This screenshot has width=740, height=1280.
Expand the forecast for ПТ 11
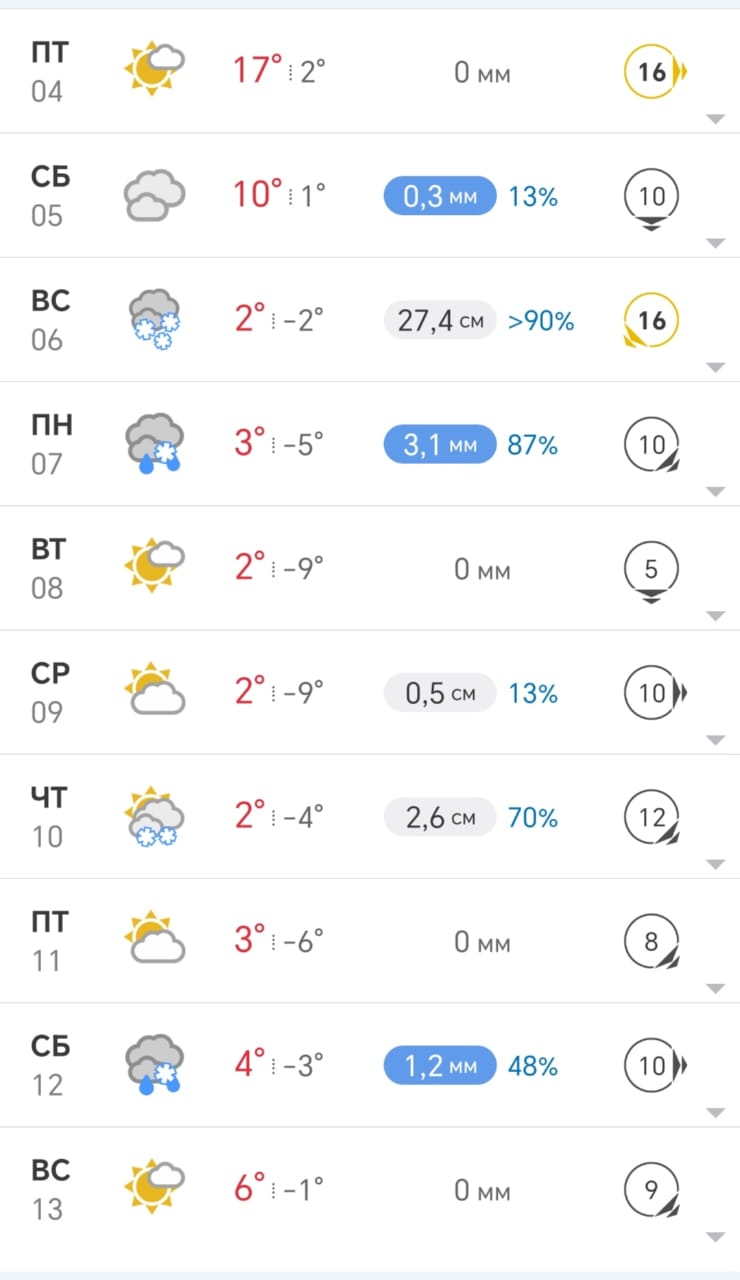pos(714,988)
